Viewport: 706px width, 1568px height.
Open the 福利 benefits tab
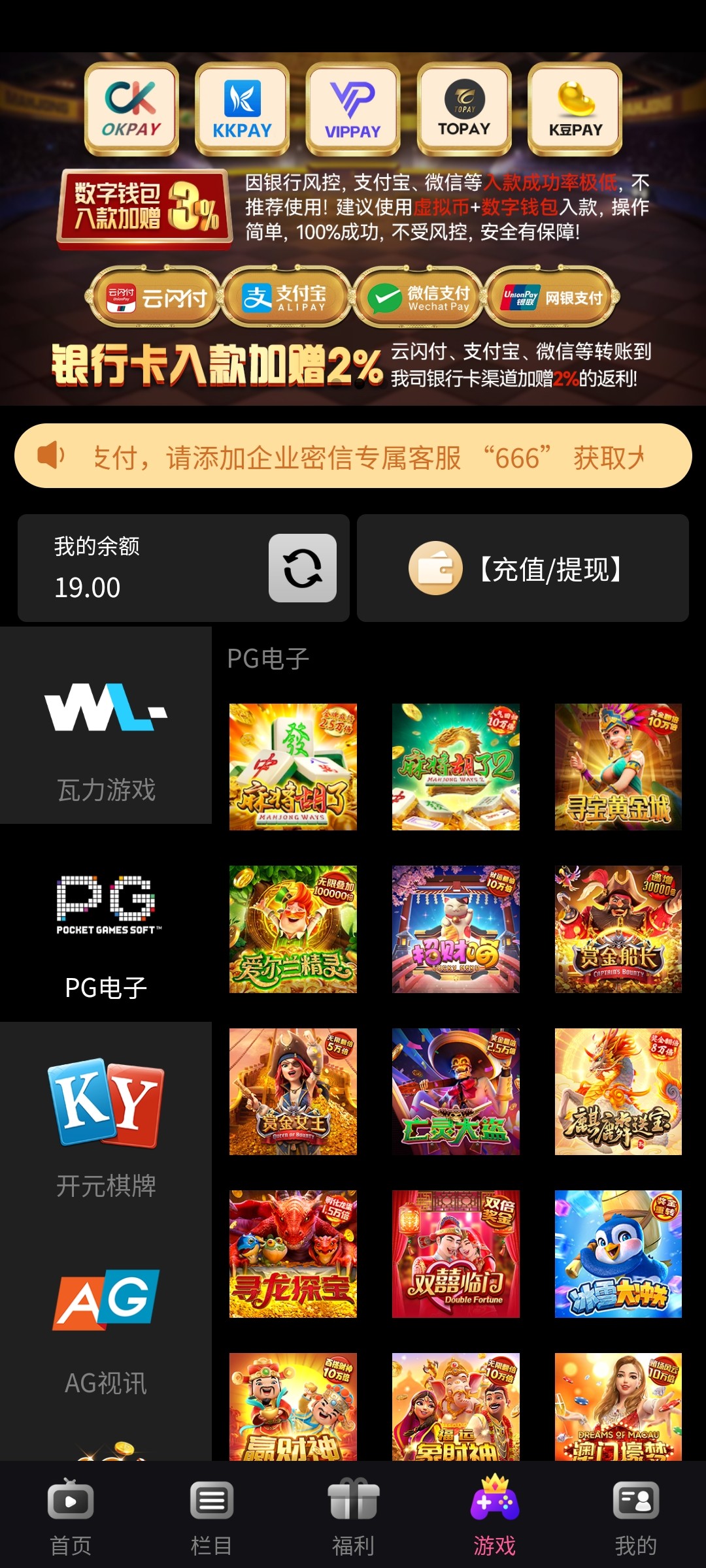coord(353,1516)
